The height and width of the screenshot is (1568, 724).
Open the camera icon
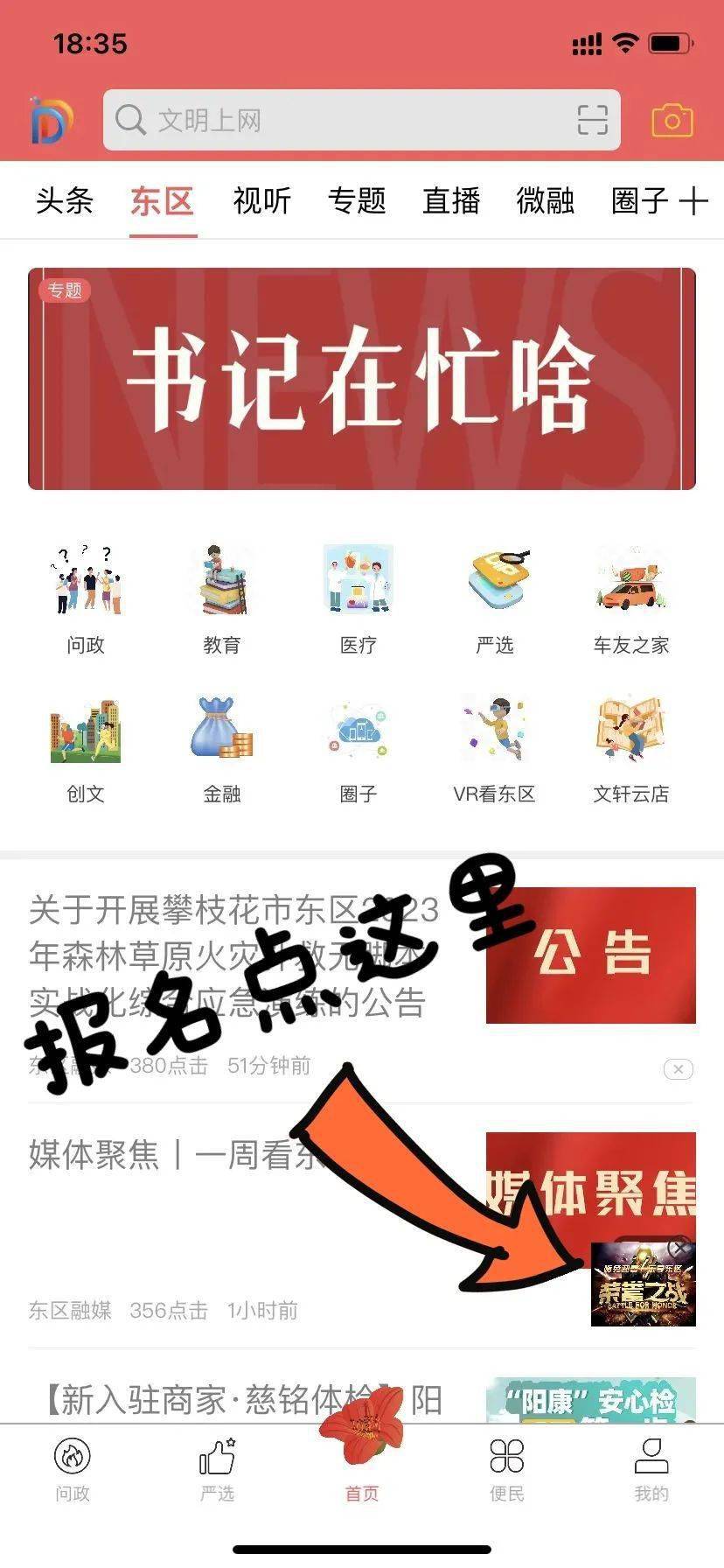pos(672,120)
